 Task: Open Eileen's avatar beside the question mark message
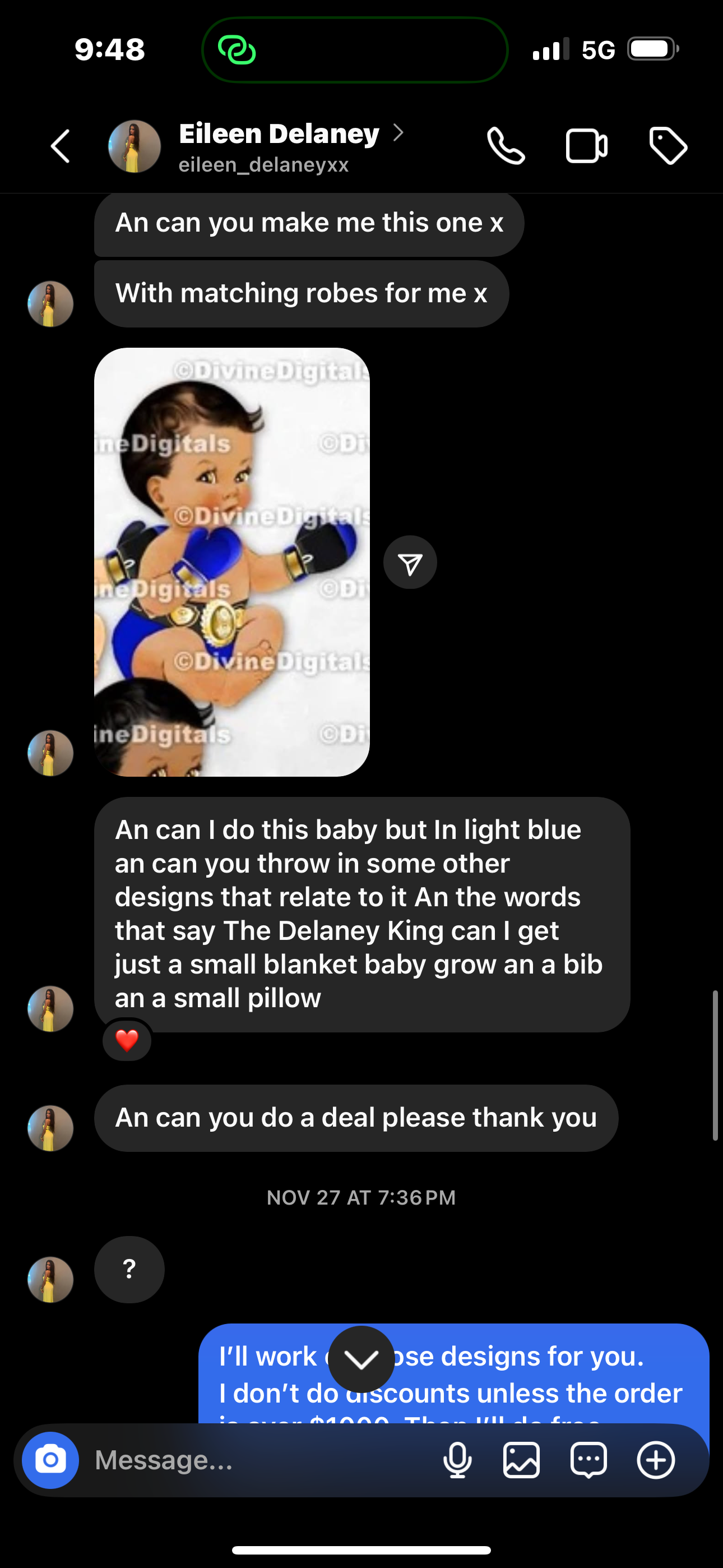[x=50, y=1280]
